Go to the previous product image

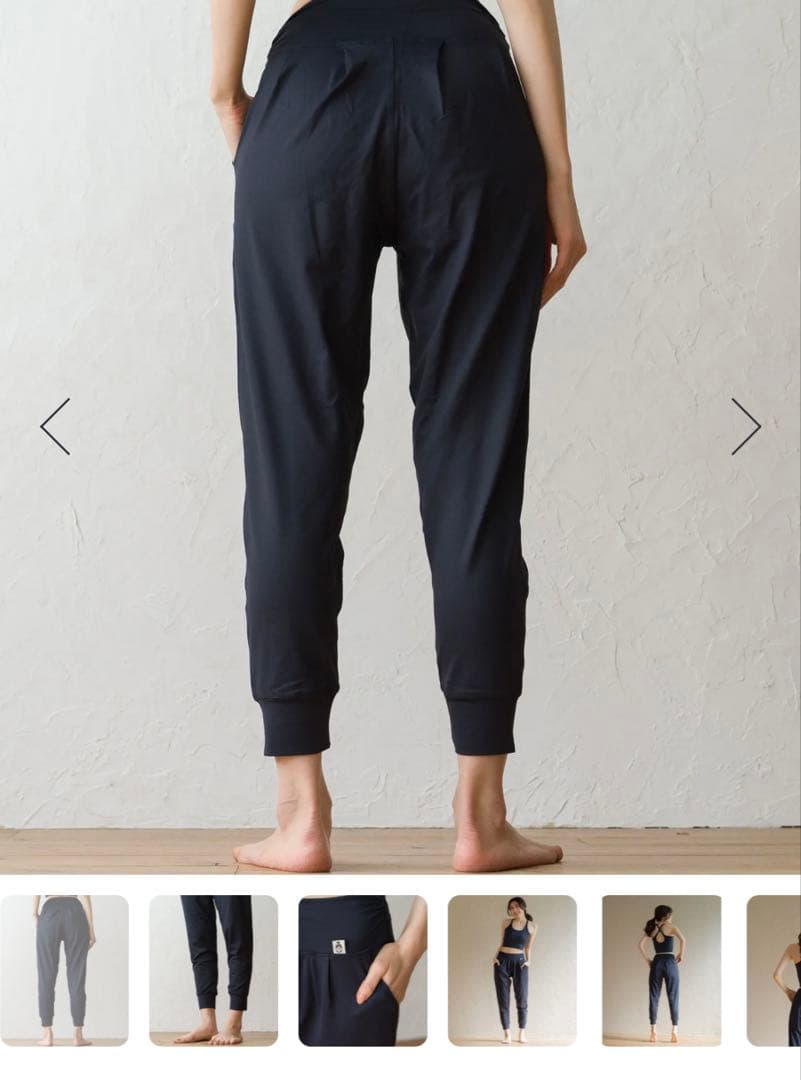55,427
